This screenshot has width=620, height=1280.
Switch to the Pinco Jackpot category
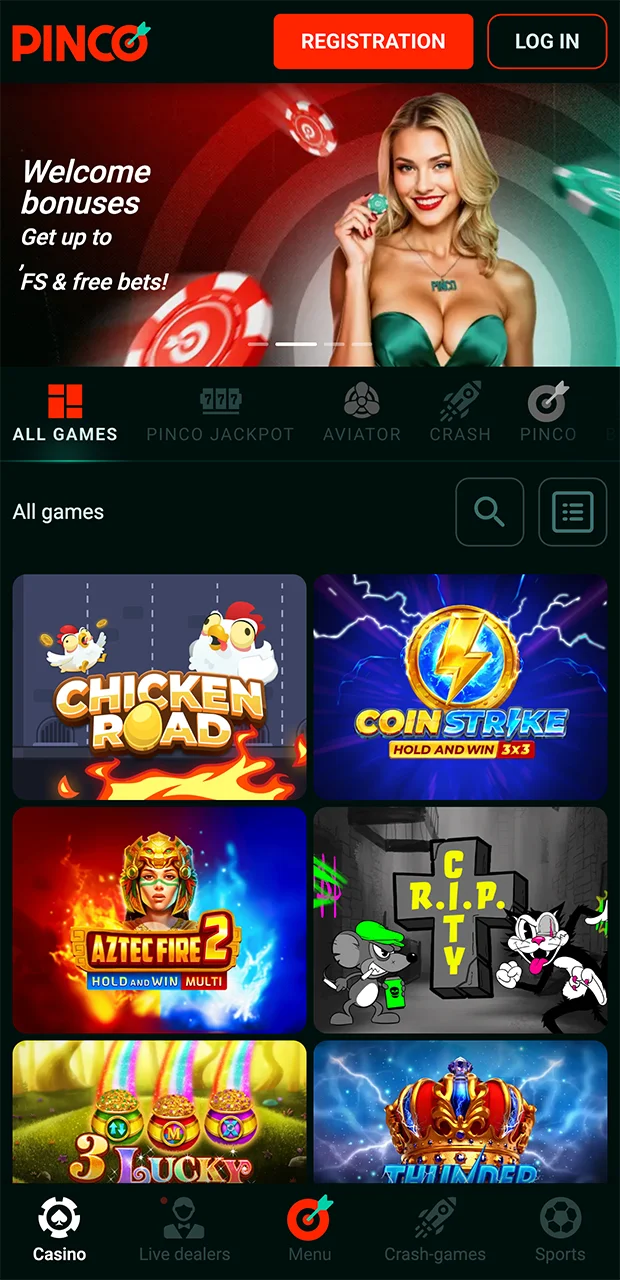tap(220, 413)
